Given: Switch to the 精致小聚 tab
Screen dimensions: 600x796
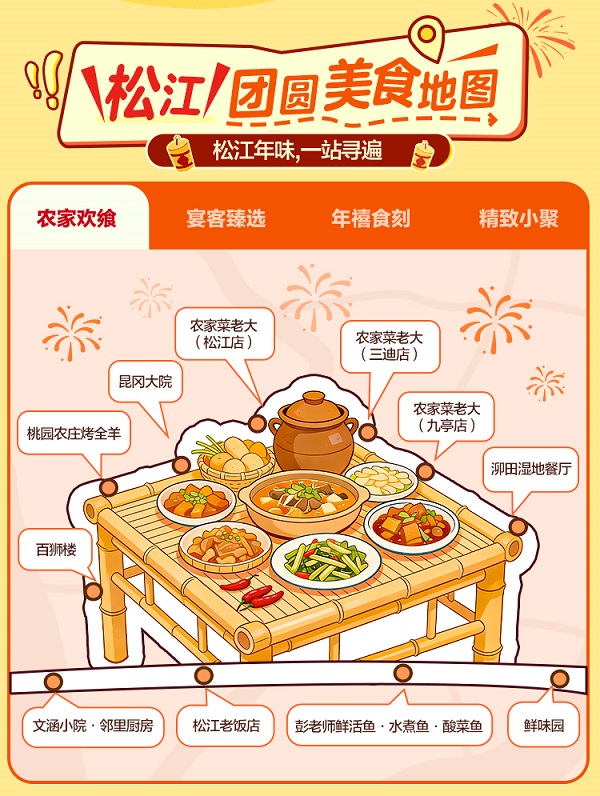Looking at the screenshot, I should [518, 218].
